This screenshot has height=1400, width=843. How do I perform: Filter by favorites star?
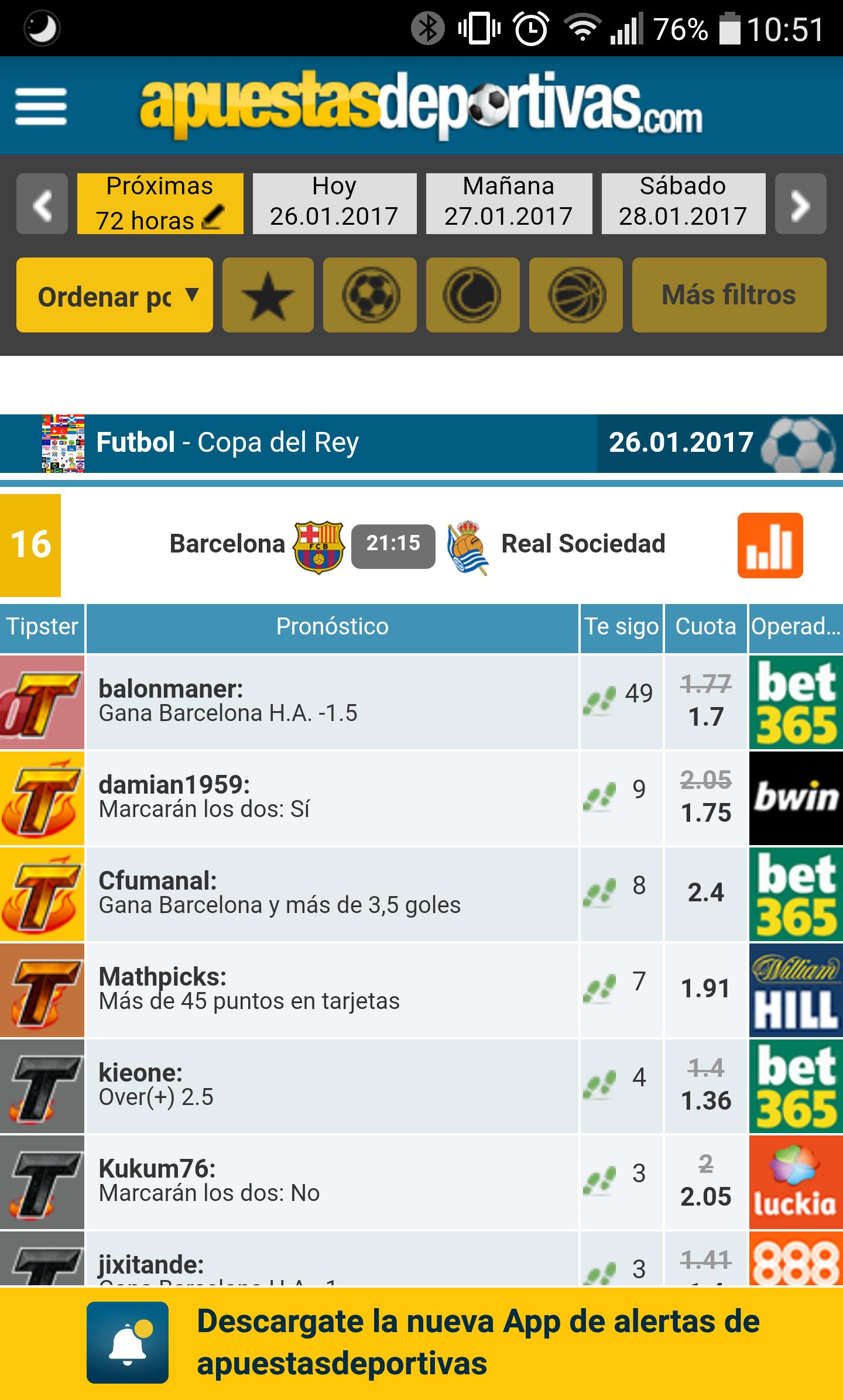(x=268, y=296)
